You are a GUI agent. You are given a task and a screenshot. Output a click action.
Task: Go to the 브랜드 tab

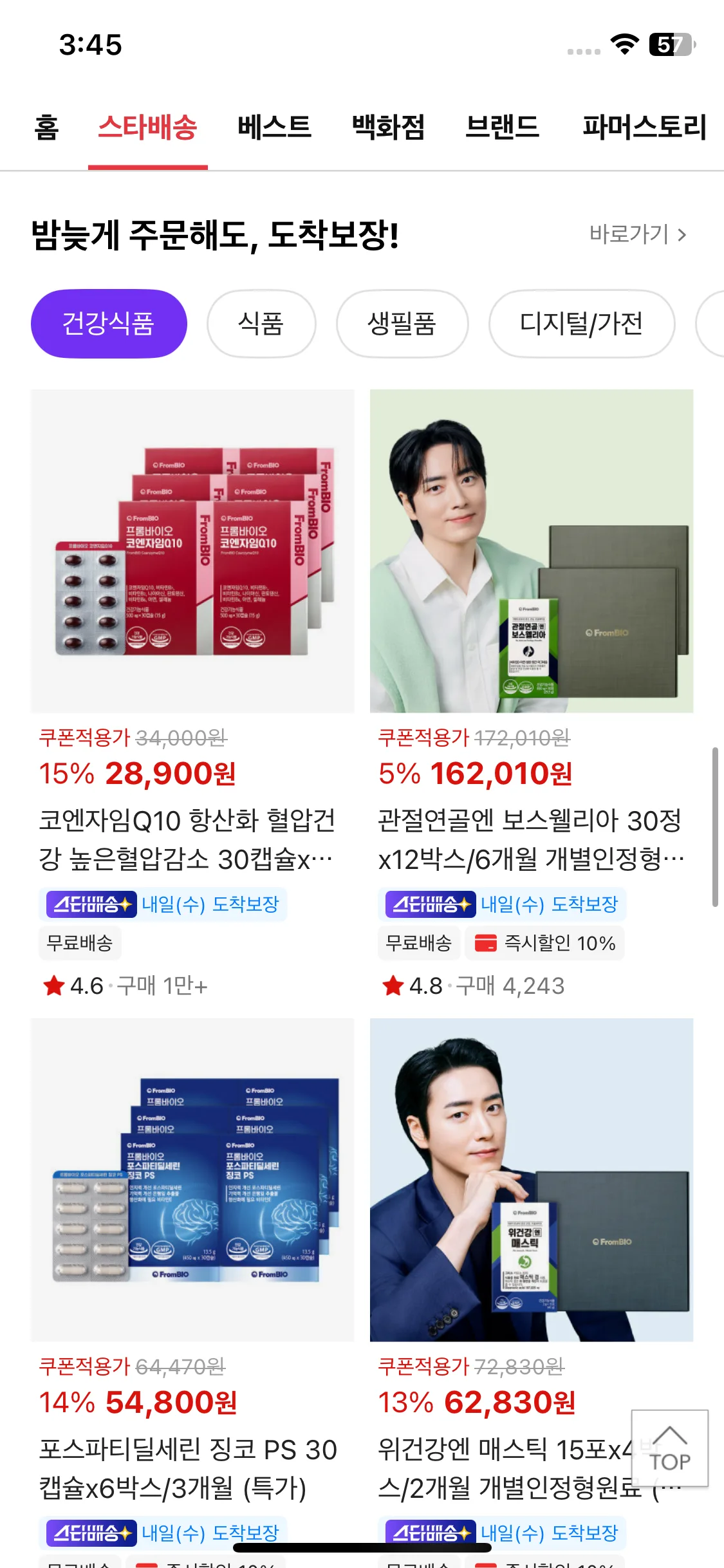click(x=502, y=127)
